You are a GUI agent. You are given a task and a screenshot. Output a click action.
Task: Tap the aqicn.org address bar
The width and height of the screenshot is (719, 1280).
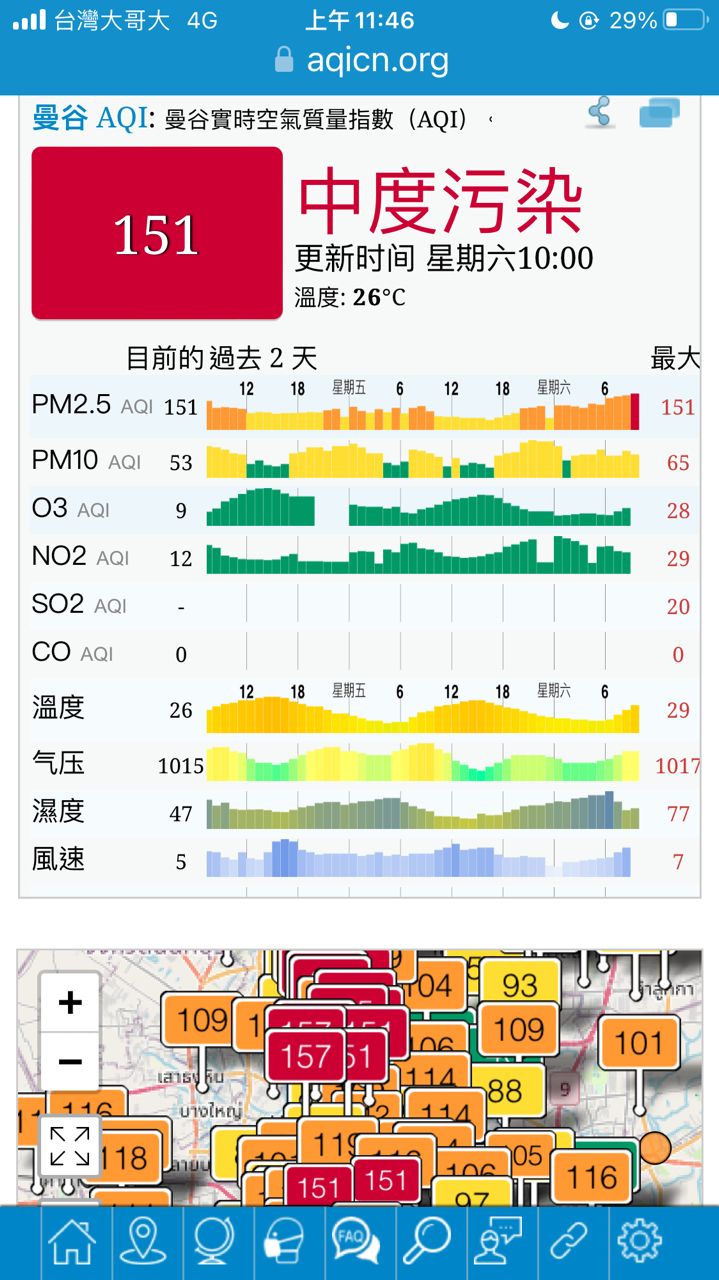click(x=360, y=61)
